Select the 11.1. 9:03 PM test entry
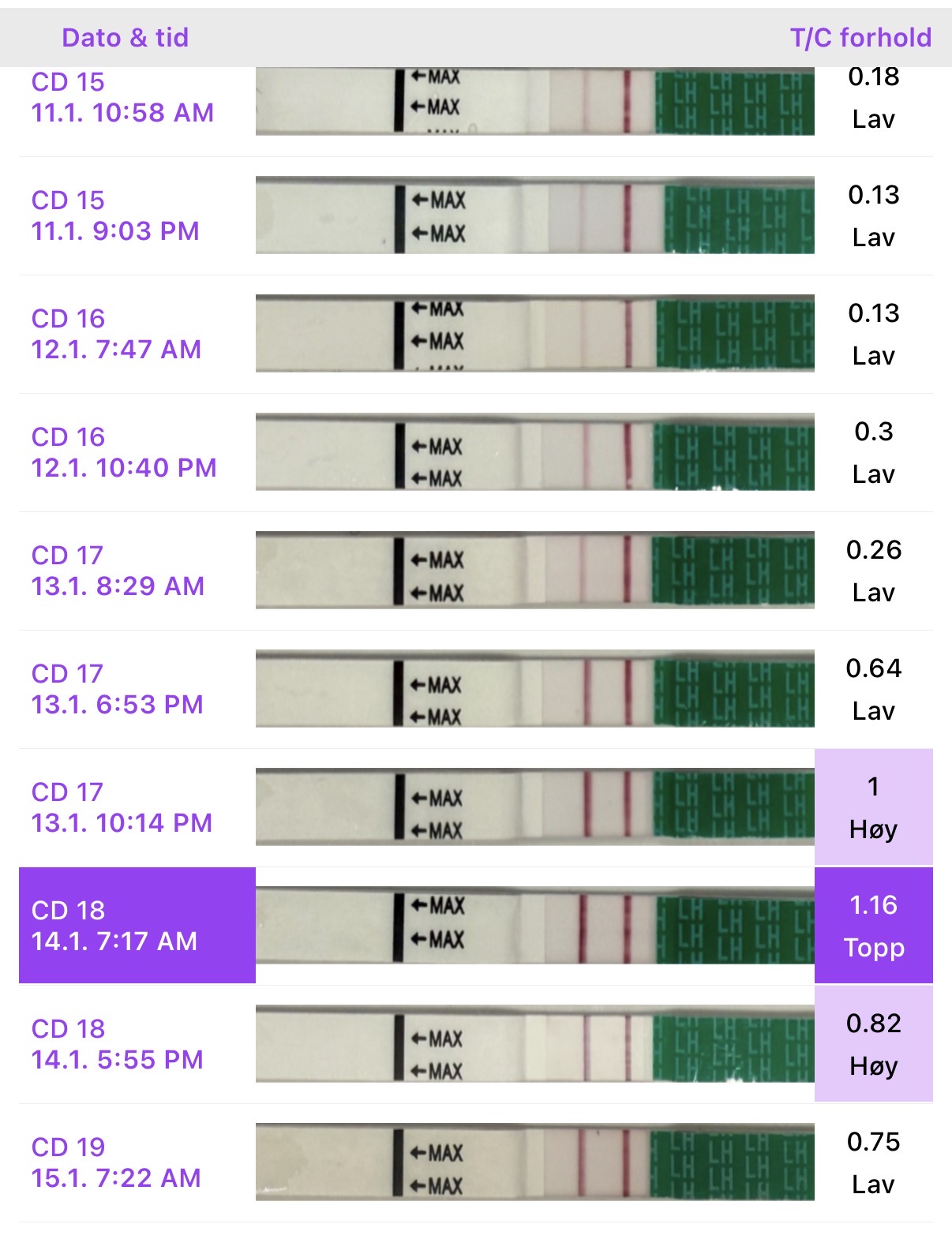This screenshot has width=952, height=1239. point(115,215)
